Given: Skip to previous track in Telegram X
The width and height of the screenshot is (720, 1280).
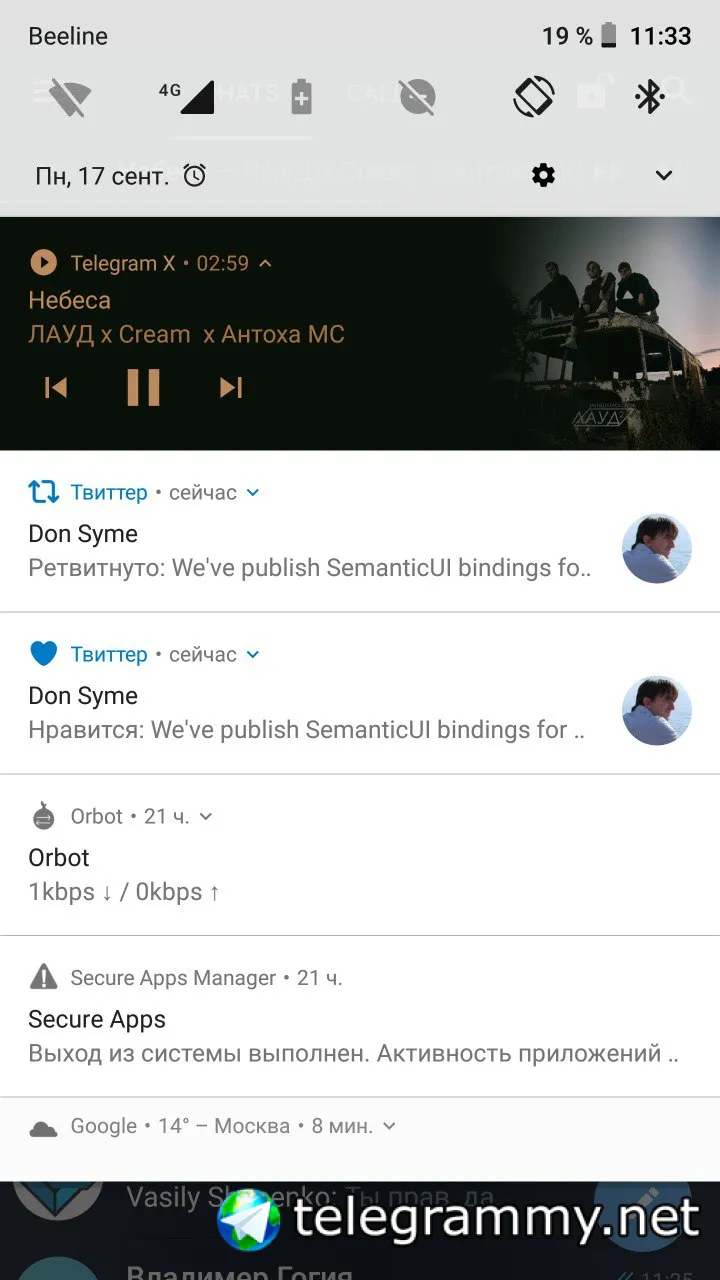Looking at the screenshot, I should (56, 387).
